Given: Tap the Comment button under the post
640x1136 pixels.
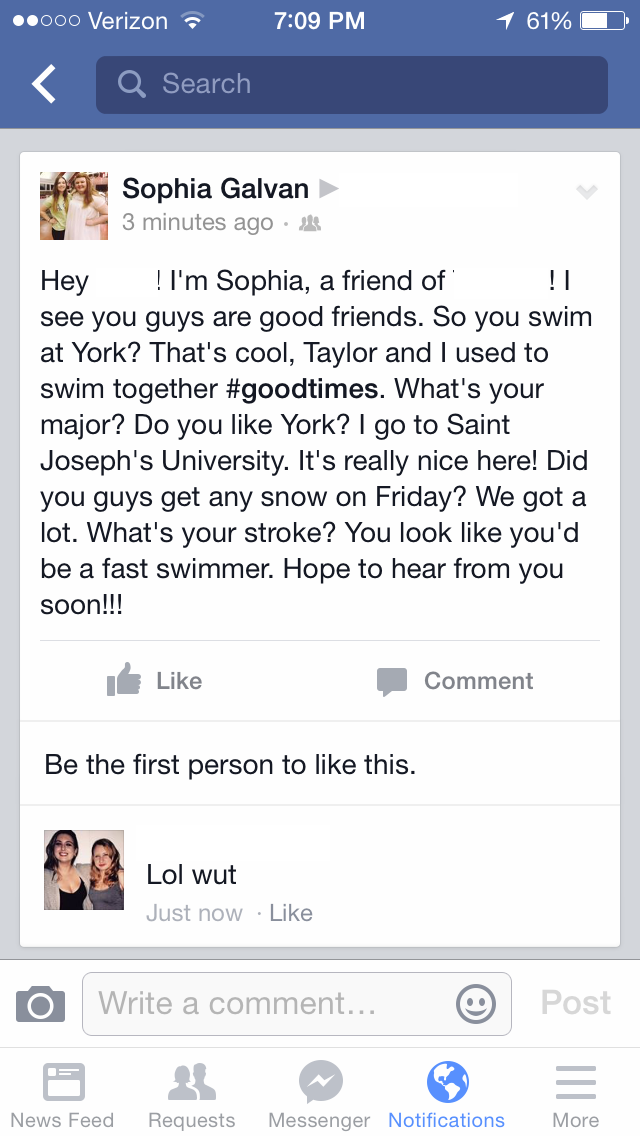Looking at the screenshot, I should point(455,681).
